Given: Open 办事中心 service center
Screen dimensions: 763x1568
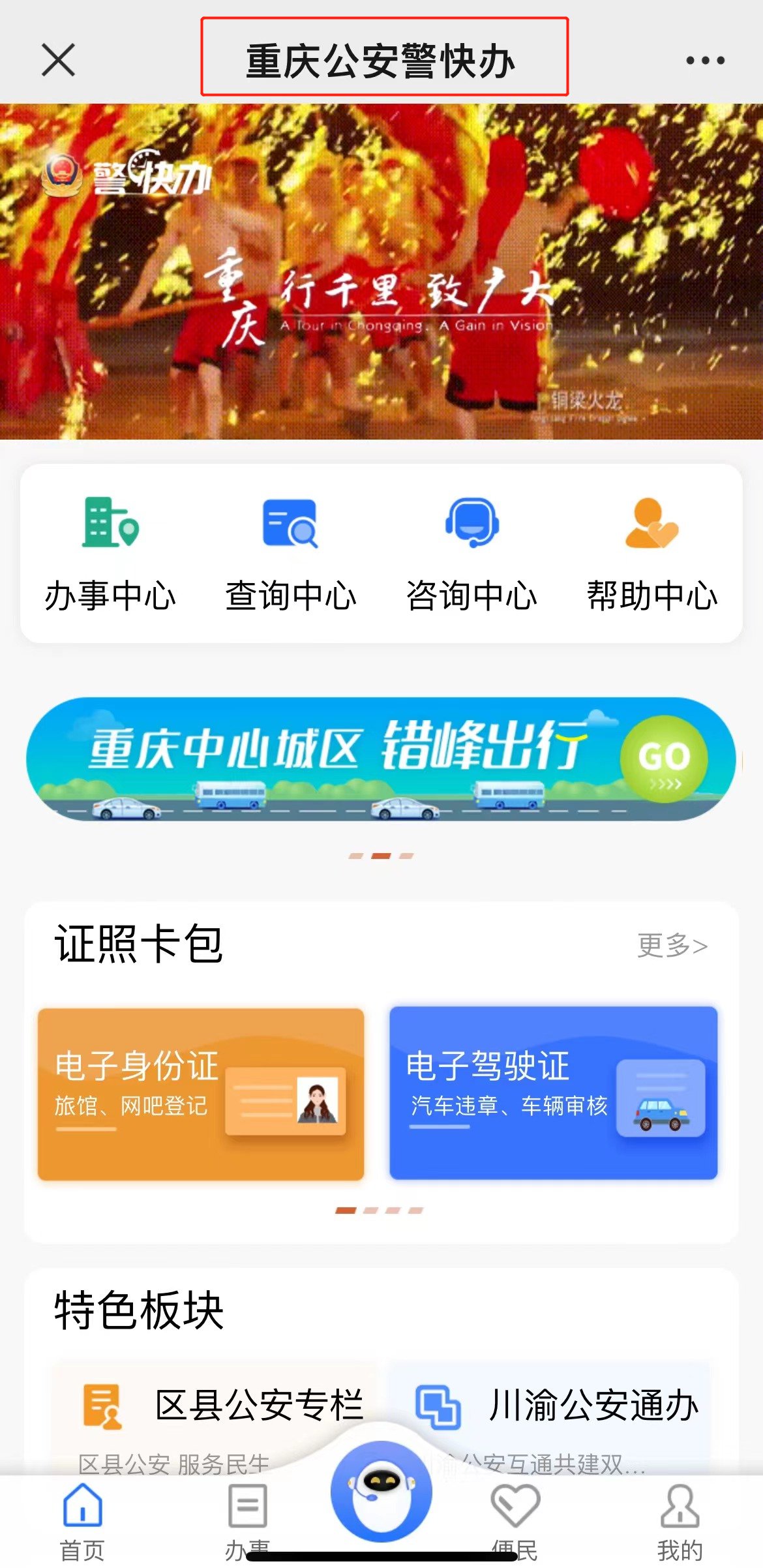Looking at the screenshot, I should (x=110, y=554).
